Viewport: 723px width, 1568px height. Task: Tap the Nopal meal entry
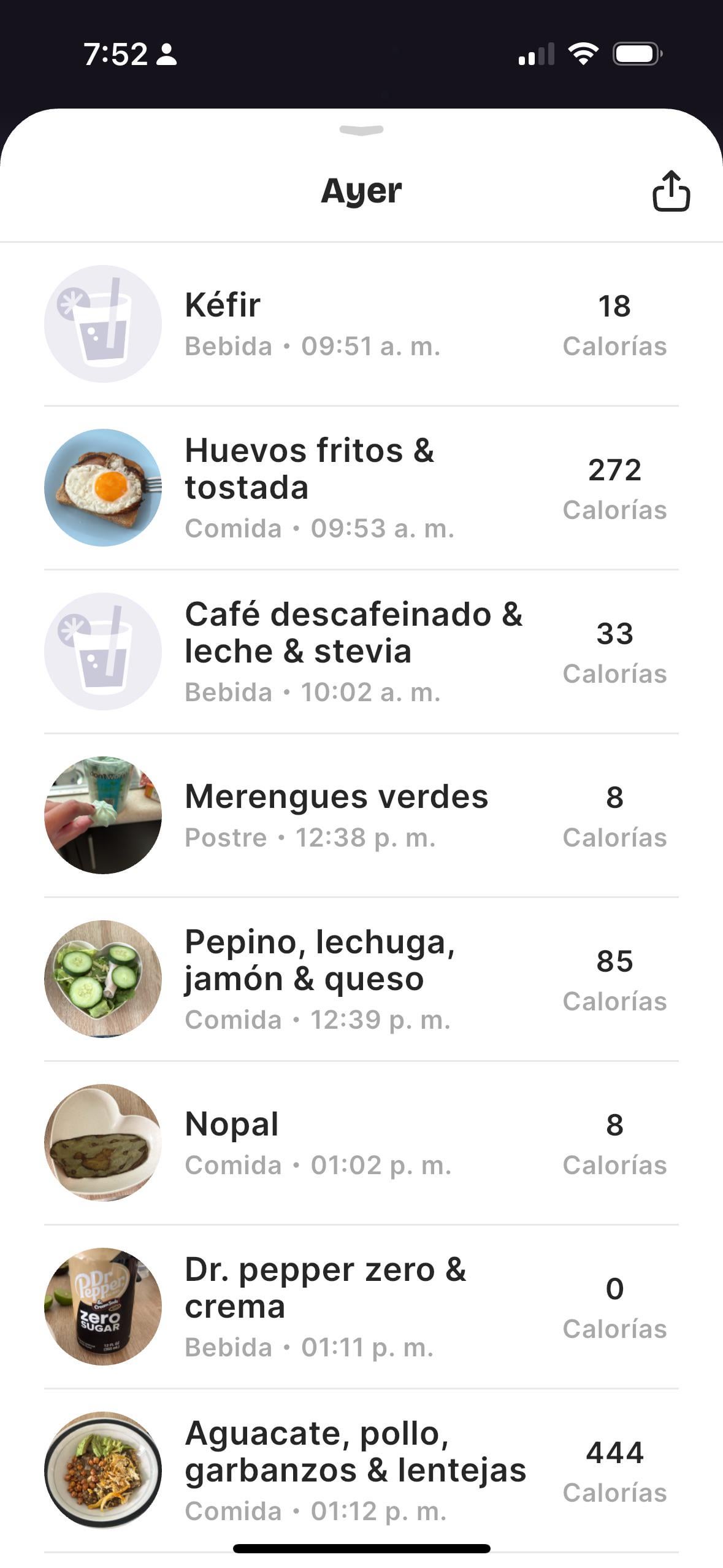[361, 1143]
